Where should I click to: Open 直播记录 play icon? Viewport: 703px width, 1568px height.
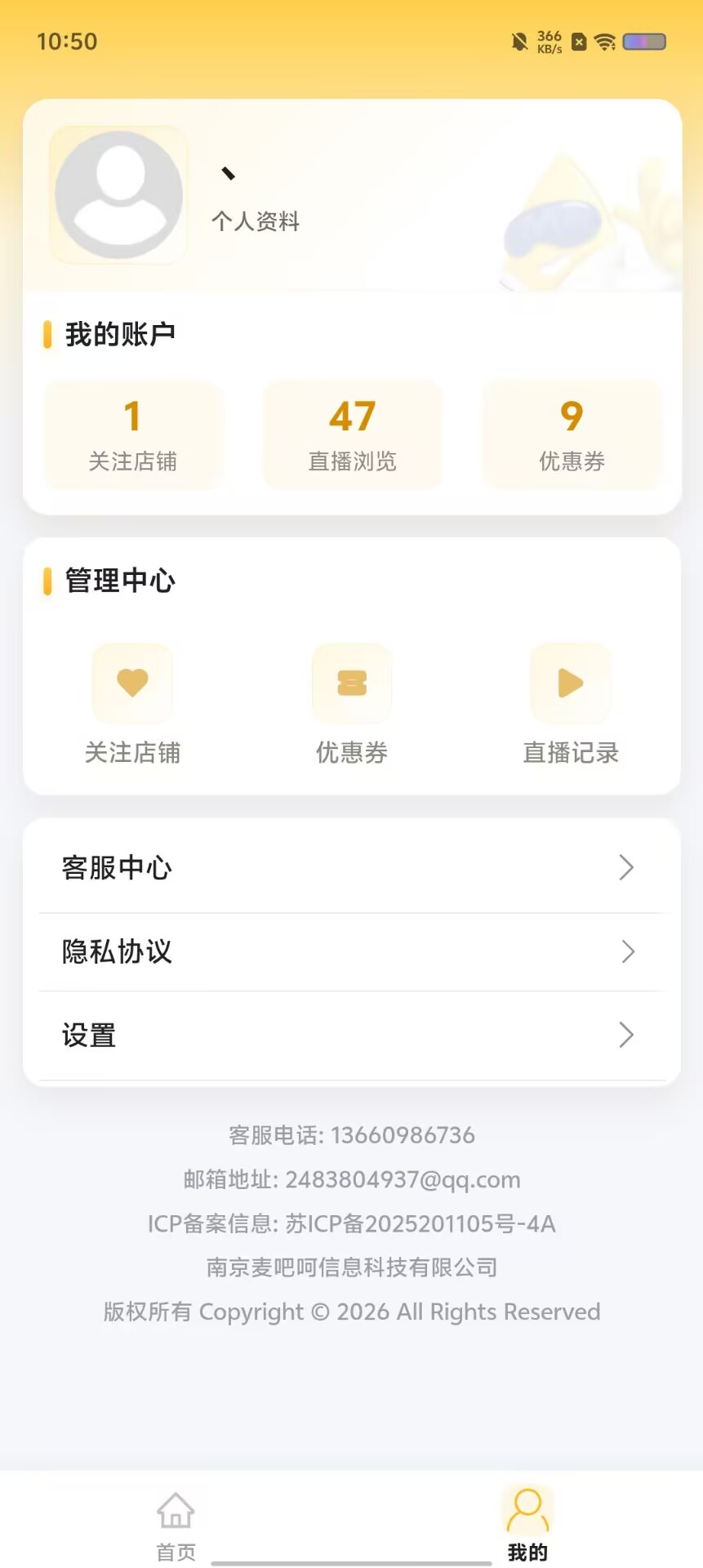coord(571,683)
